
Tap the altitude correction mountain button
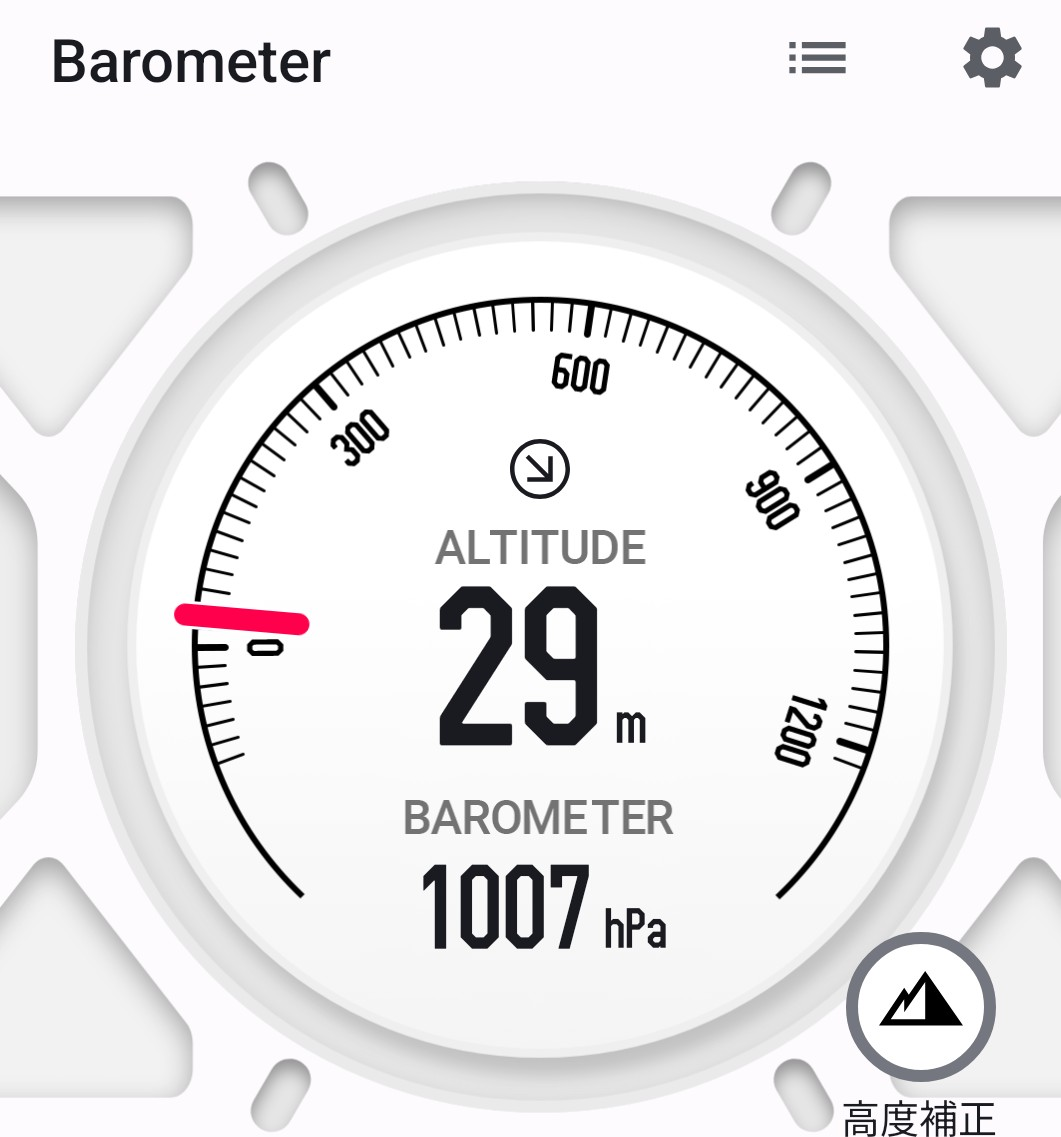(x=921, y=1007)
